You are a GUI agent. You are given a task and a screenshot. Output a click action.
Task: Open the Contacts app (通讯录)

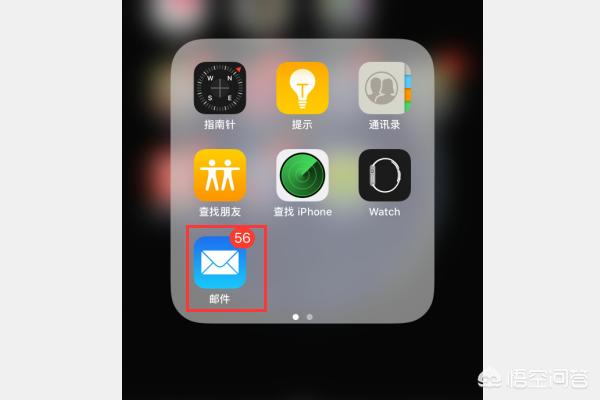click(384, 88)
